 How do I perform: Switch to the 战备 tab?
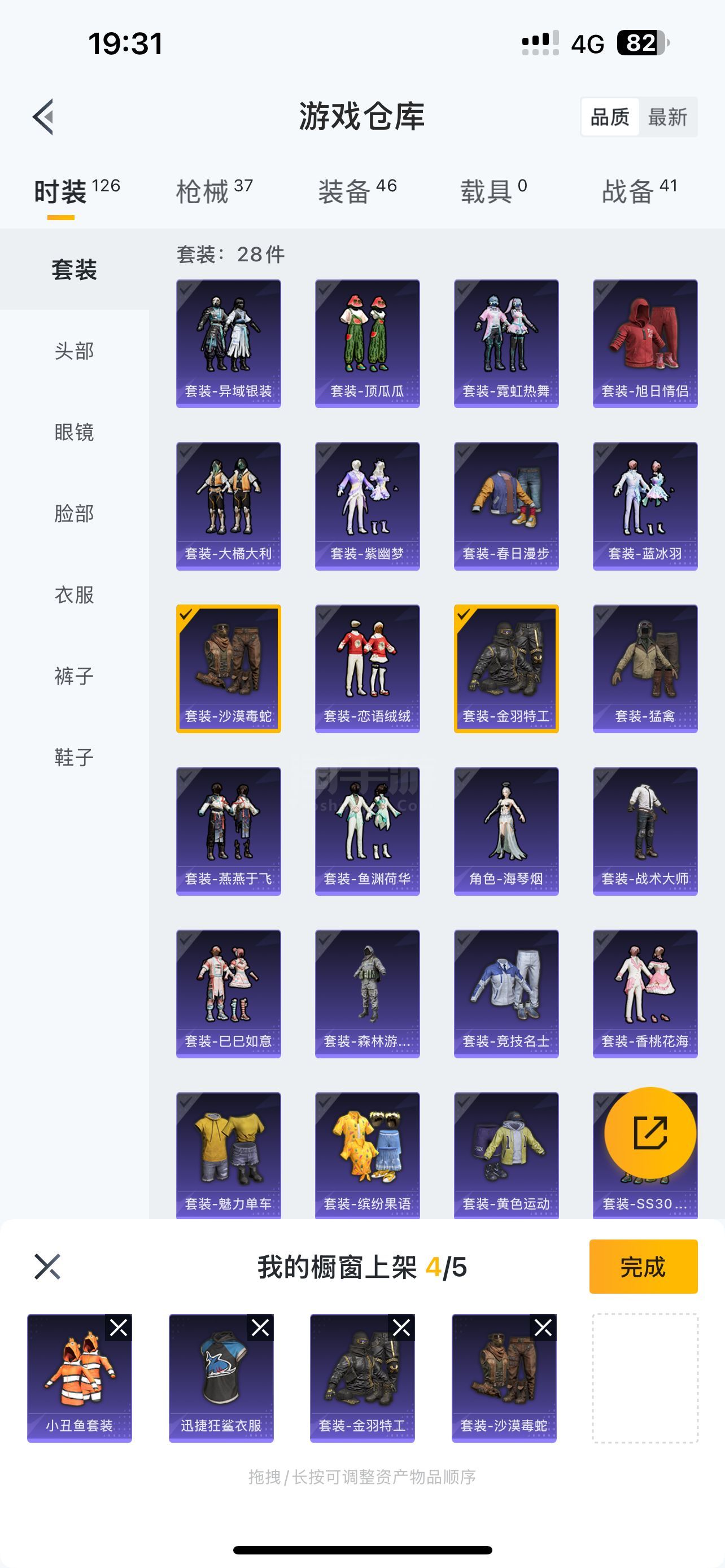click(x=639, y=191)
